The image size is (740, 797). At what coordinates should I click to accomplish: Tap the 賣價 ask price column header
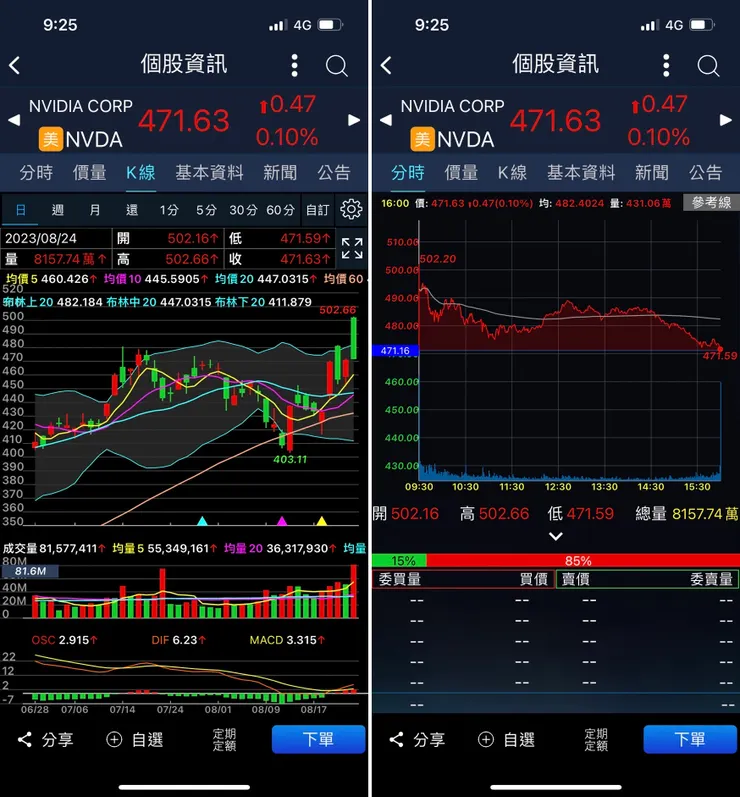pos(577,581)
